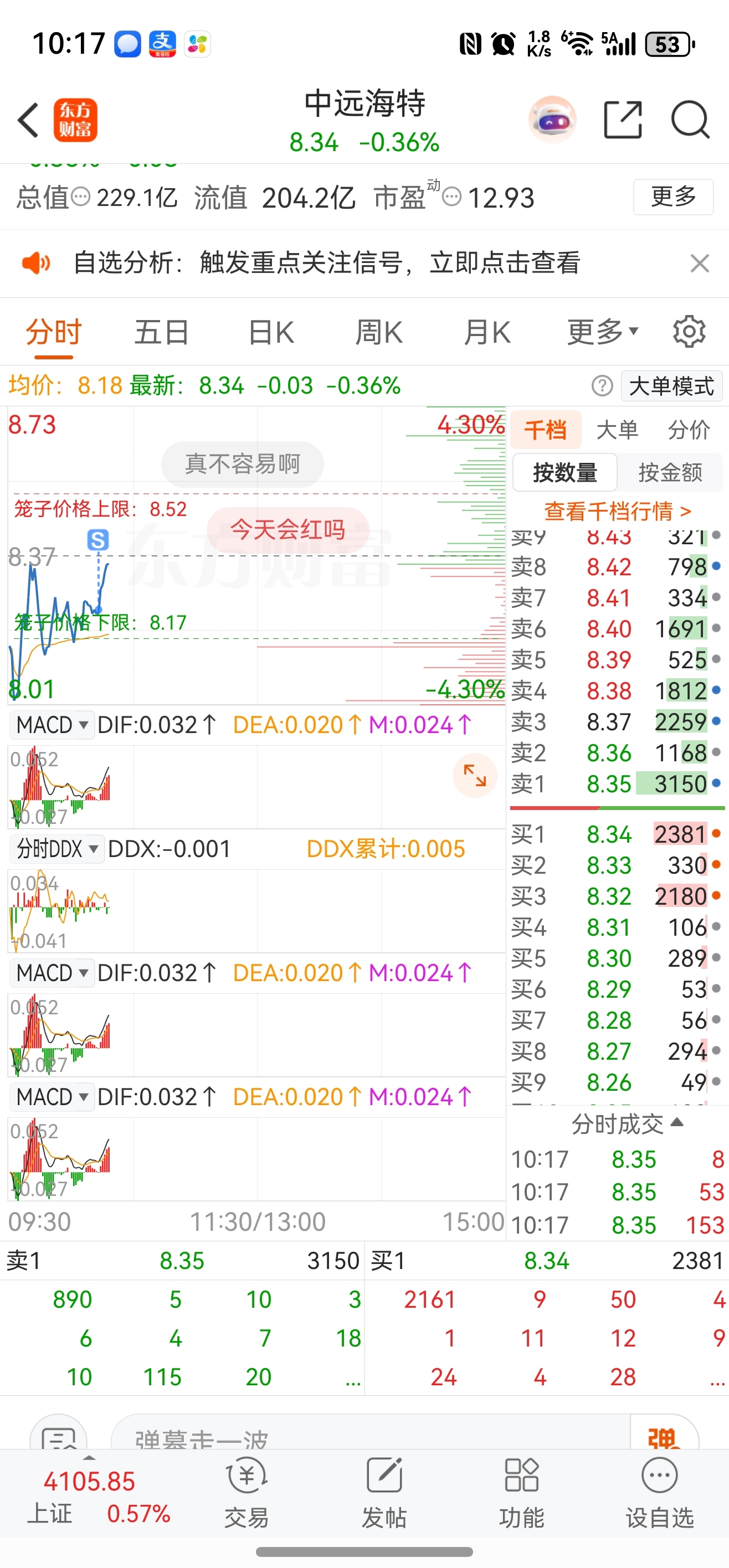Screen dimensions: 729x1568
Task: Share this stock page
Action: [623, 120]
